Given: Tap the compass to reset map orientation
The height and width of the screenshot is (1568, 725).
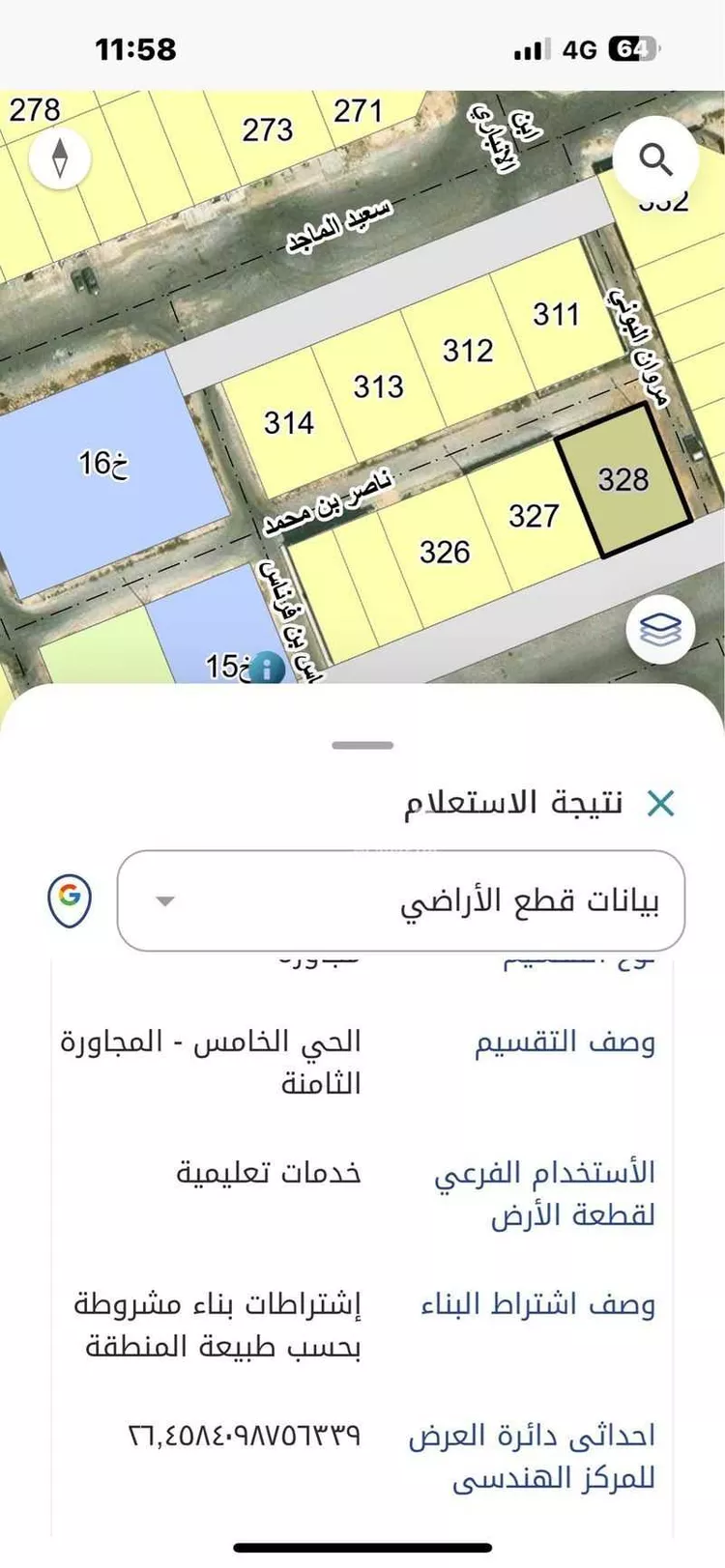Looking at the screenshot, I should click(60, 157).
